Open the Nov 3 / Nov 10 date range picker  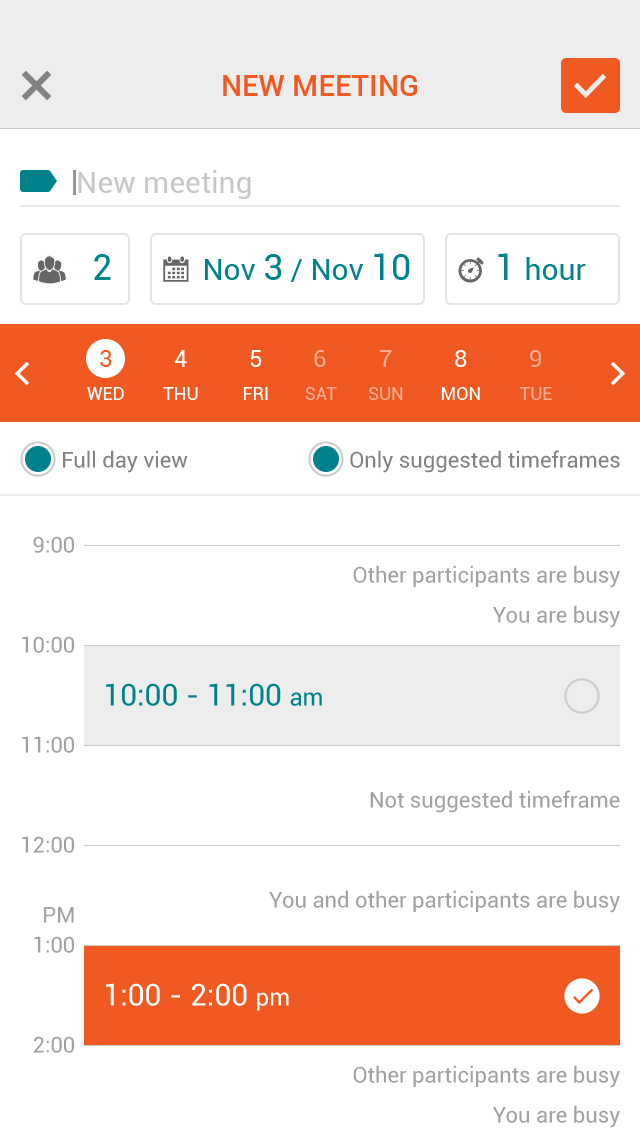(287, 269)
